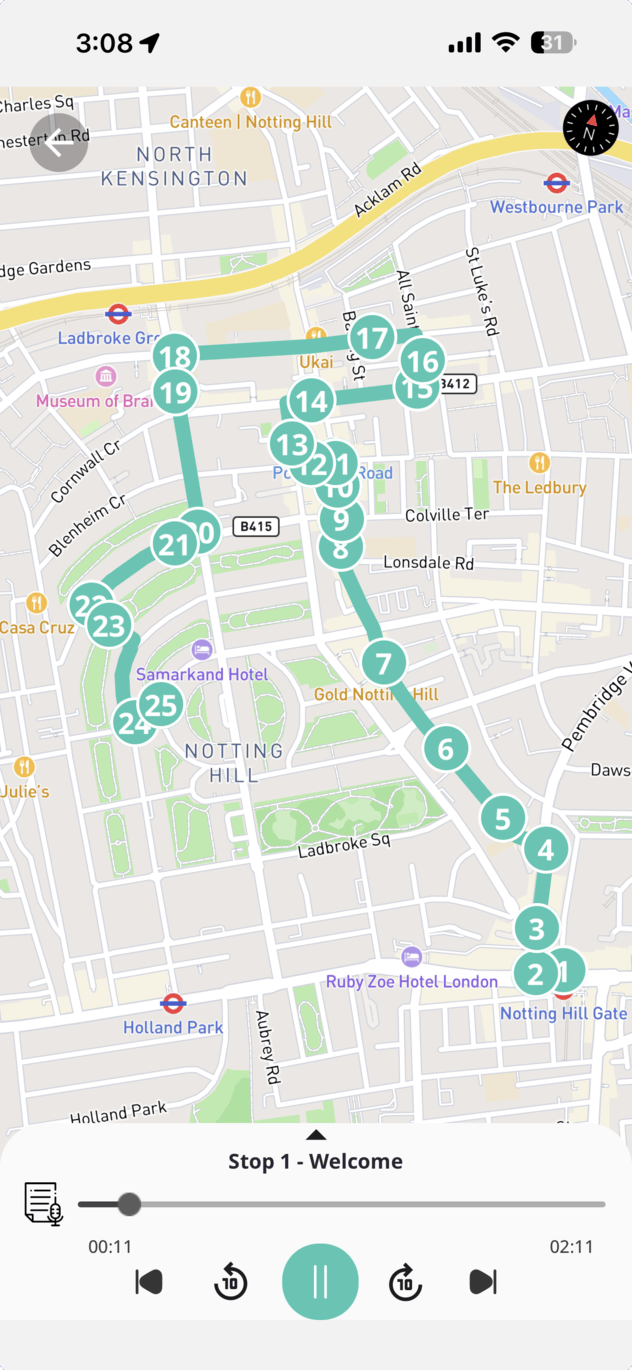This screenshot has height=1370, width=632.
Task: Select stop 14 marker on the map
Action: pos(312,402)
